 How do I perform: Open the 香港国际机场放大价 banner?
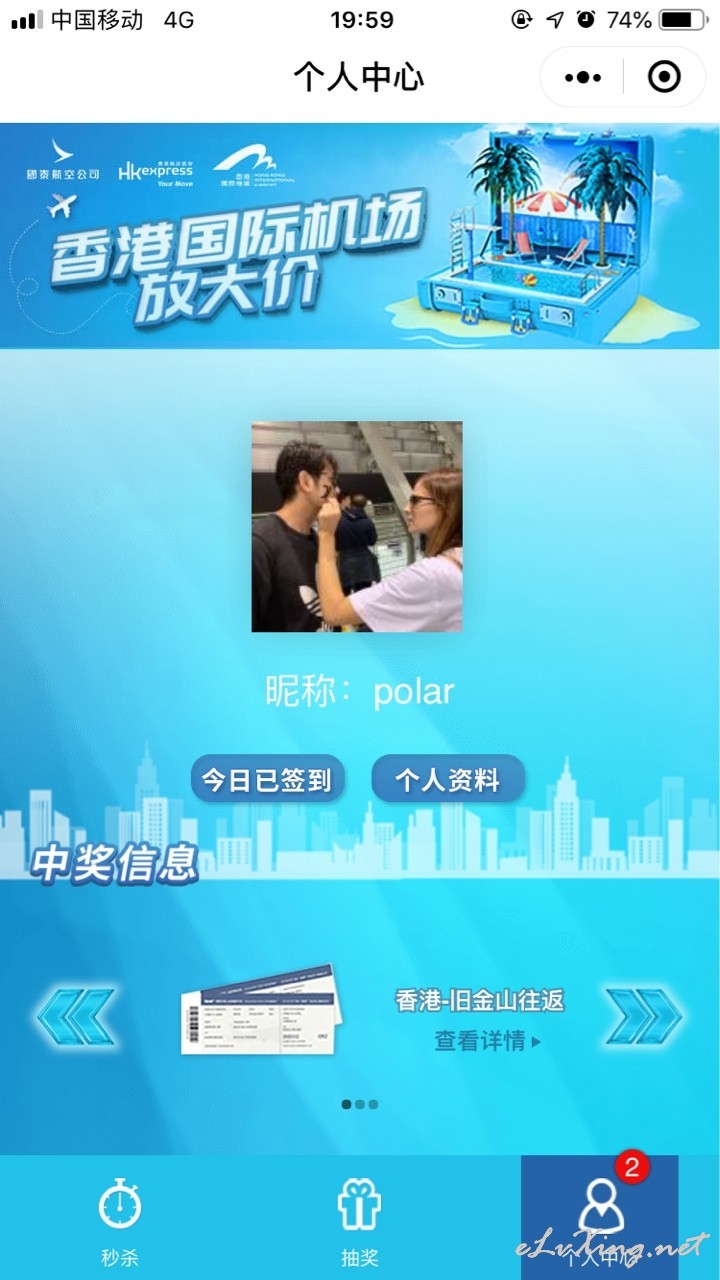pos(360,236)
